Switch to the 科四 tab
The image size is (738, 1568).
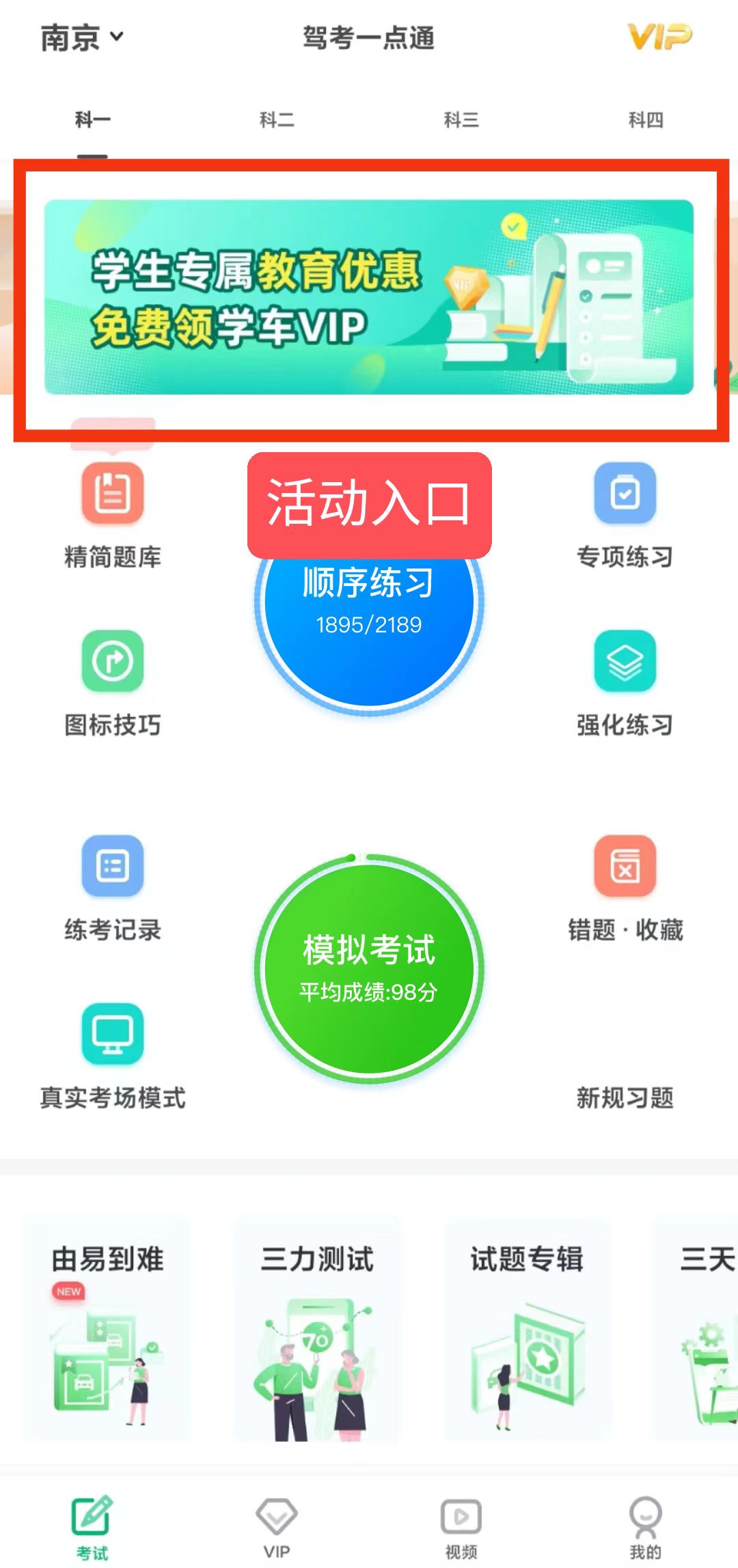click(646, 120)
